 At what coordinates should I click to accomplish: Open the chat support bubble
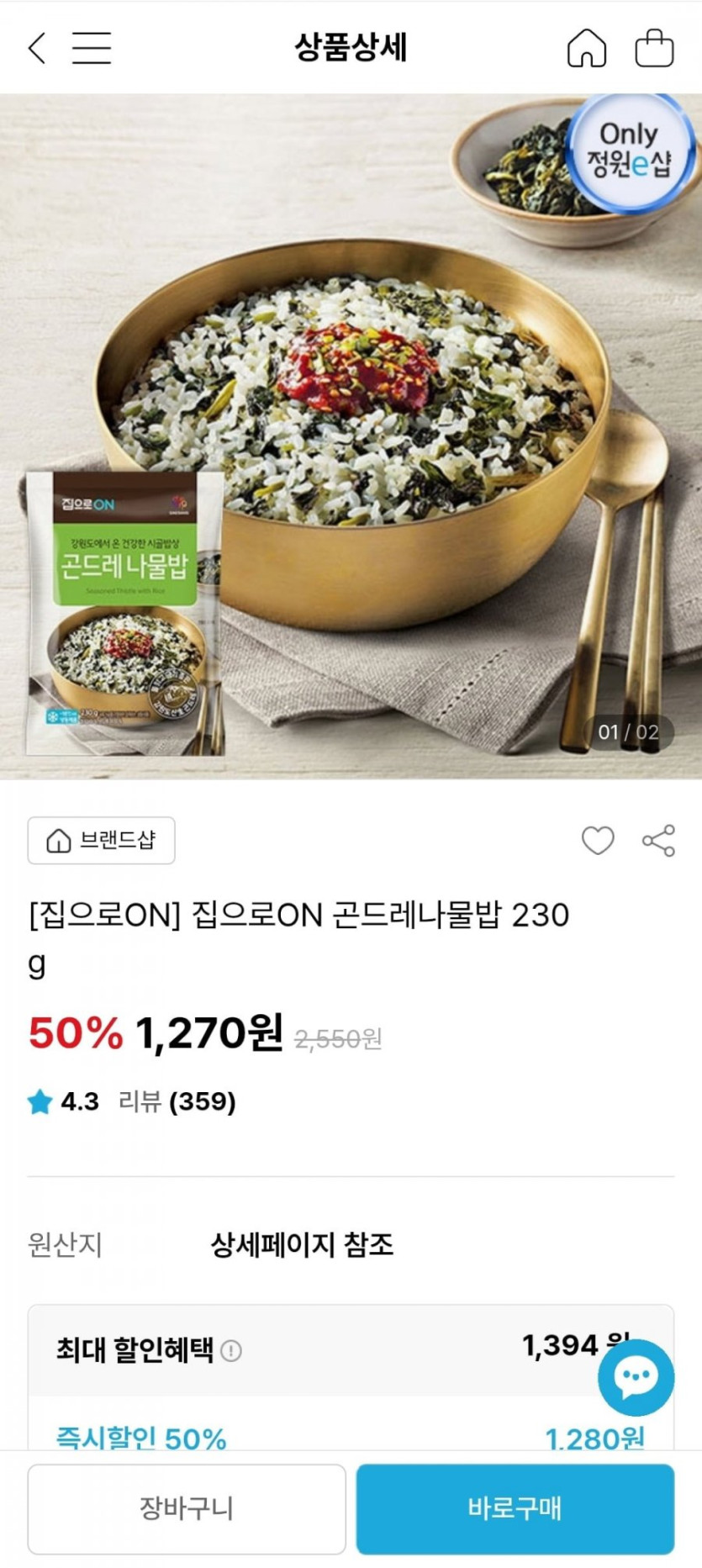click(x=636, y=1377)
